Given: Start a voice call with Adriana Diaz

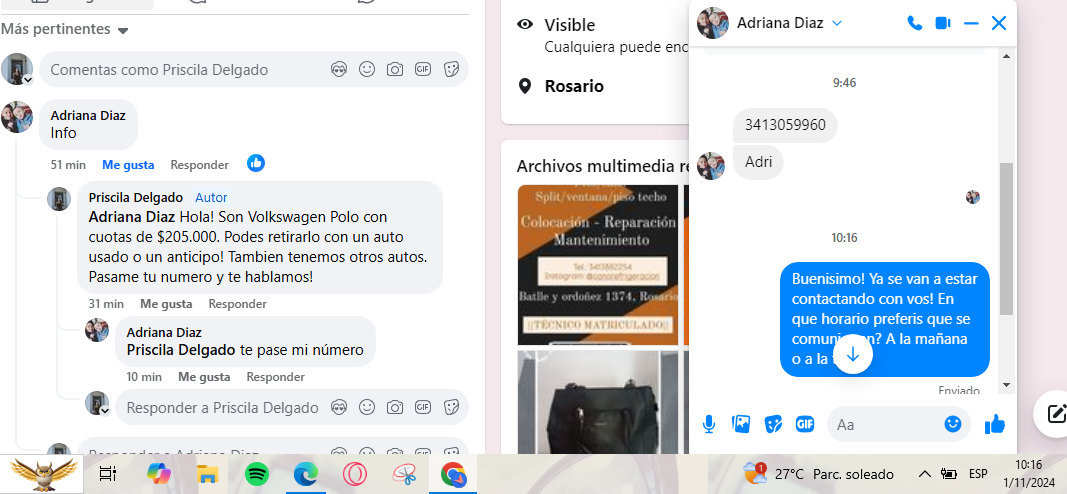Looking at the screenshot, I should pos(914,24).
